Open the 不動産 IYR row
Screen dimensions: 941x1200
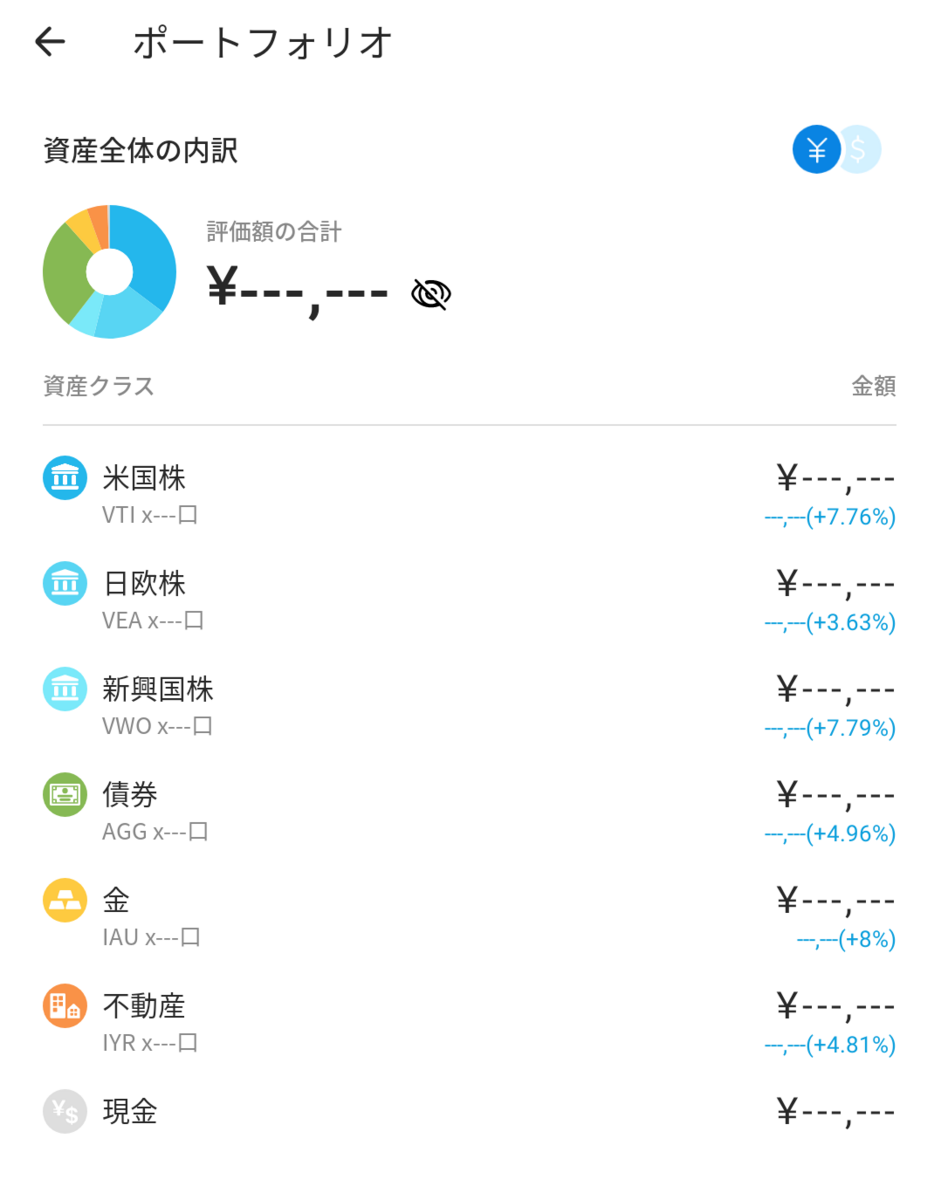[469, 1022]
